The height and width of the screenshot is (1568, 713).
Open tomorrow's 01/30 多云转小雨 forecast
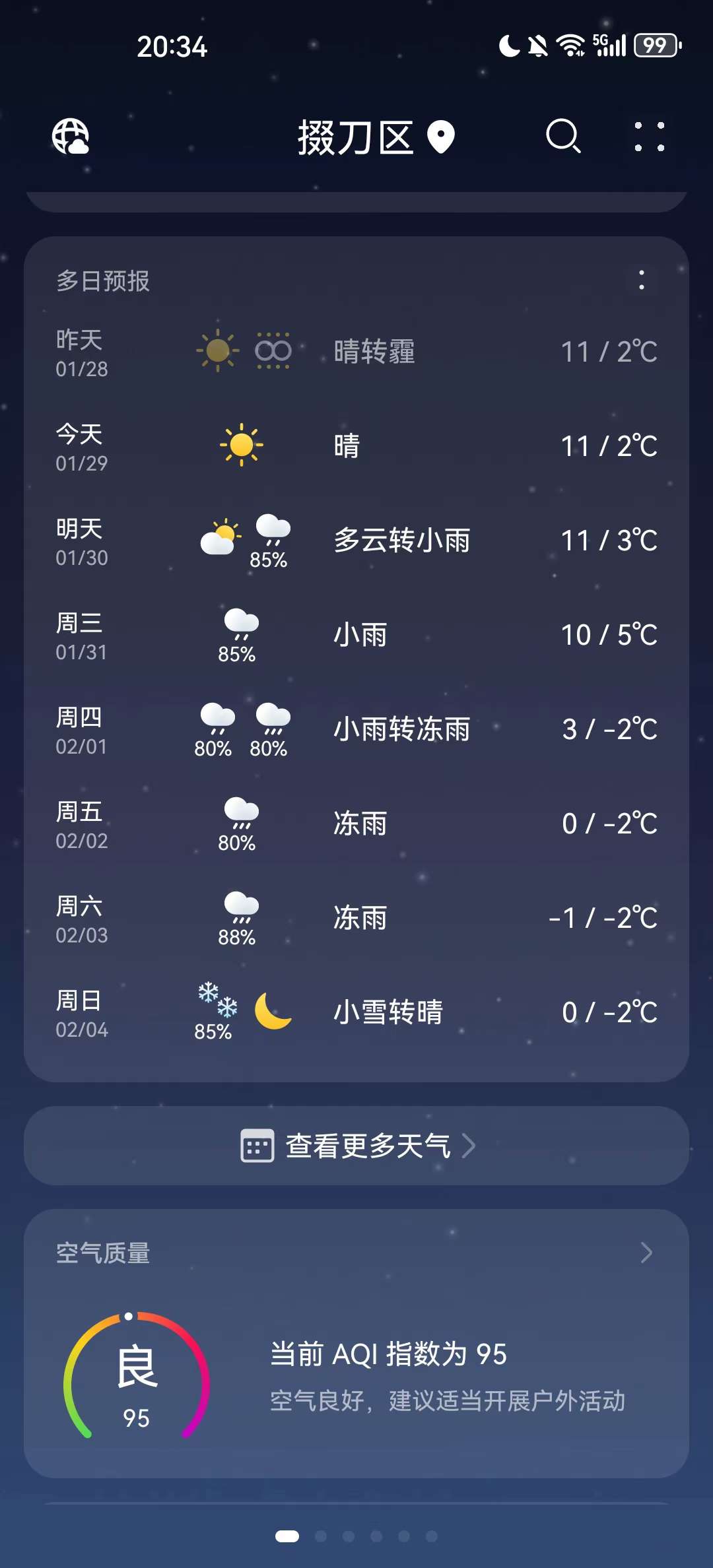356,540
